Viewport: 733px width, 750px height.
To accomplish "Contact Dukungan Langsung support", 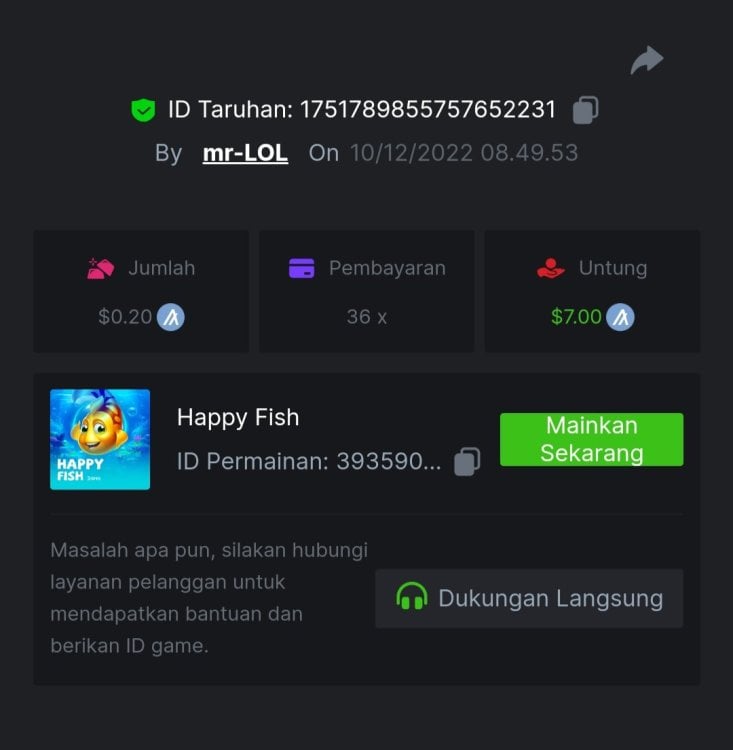I will [x=529, y=598].
